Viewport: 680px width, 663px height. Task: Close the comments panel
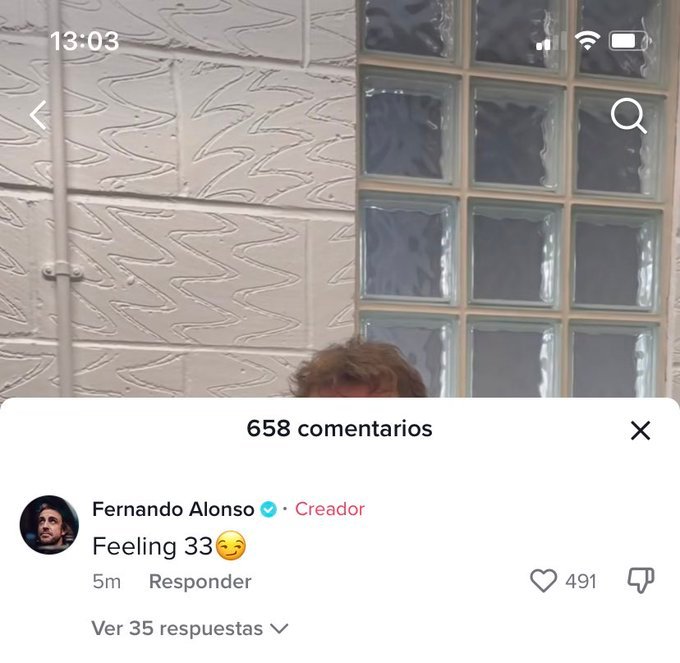pyautogui.click(x=641, y=430)
